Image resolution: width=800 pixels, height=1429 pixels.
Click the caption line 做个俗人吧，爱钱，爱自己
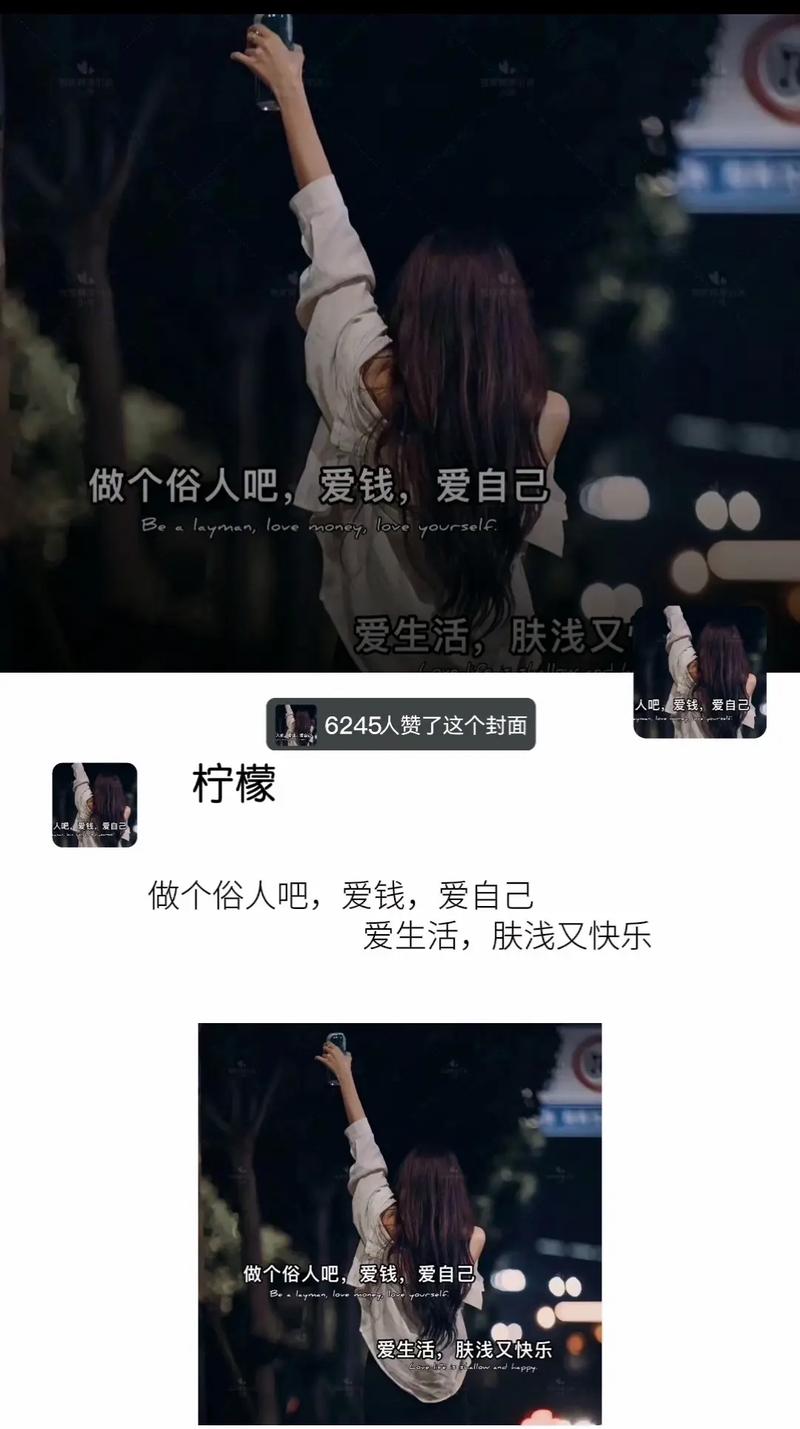tap(340, 893)
